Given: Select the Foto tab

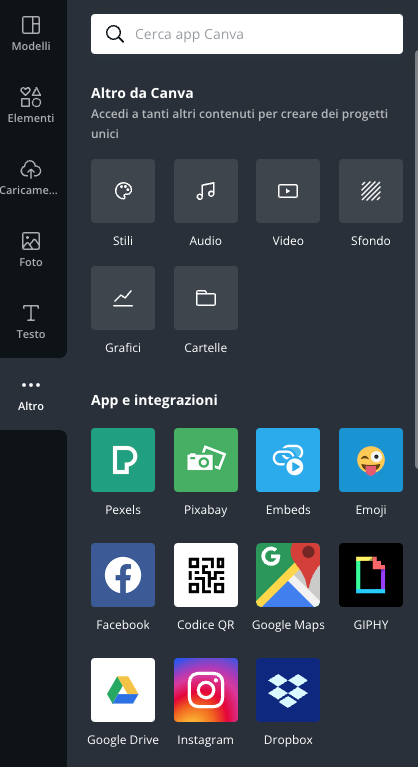Looking at the screenshot, I should 31,249.
